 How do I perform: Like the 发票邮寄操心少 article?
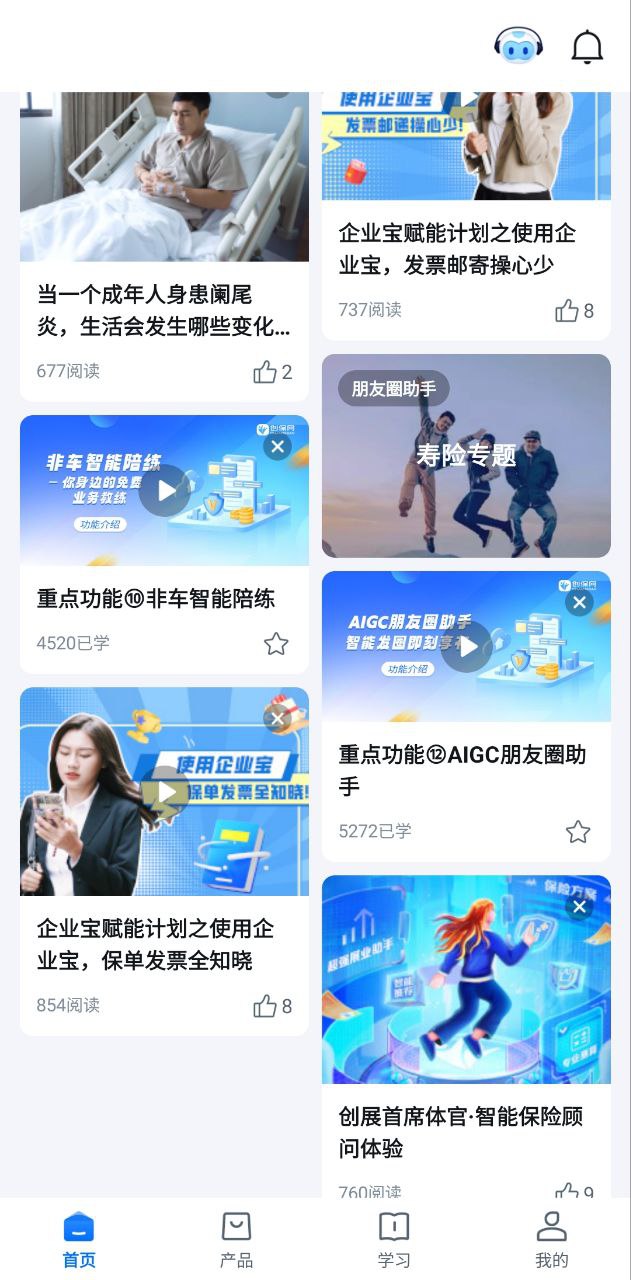pyautogui.click(x=574, y=310)
